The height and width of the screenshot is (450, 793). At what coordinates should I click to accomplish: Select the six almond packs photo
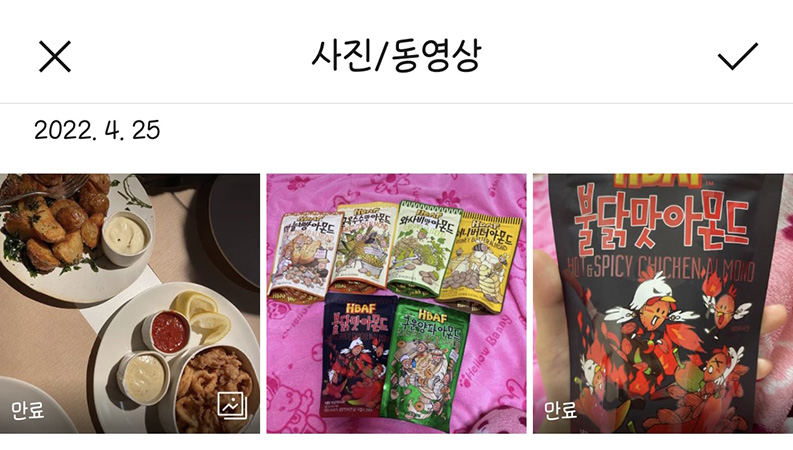click(x=396, y=303)
